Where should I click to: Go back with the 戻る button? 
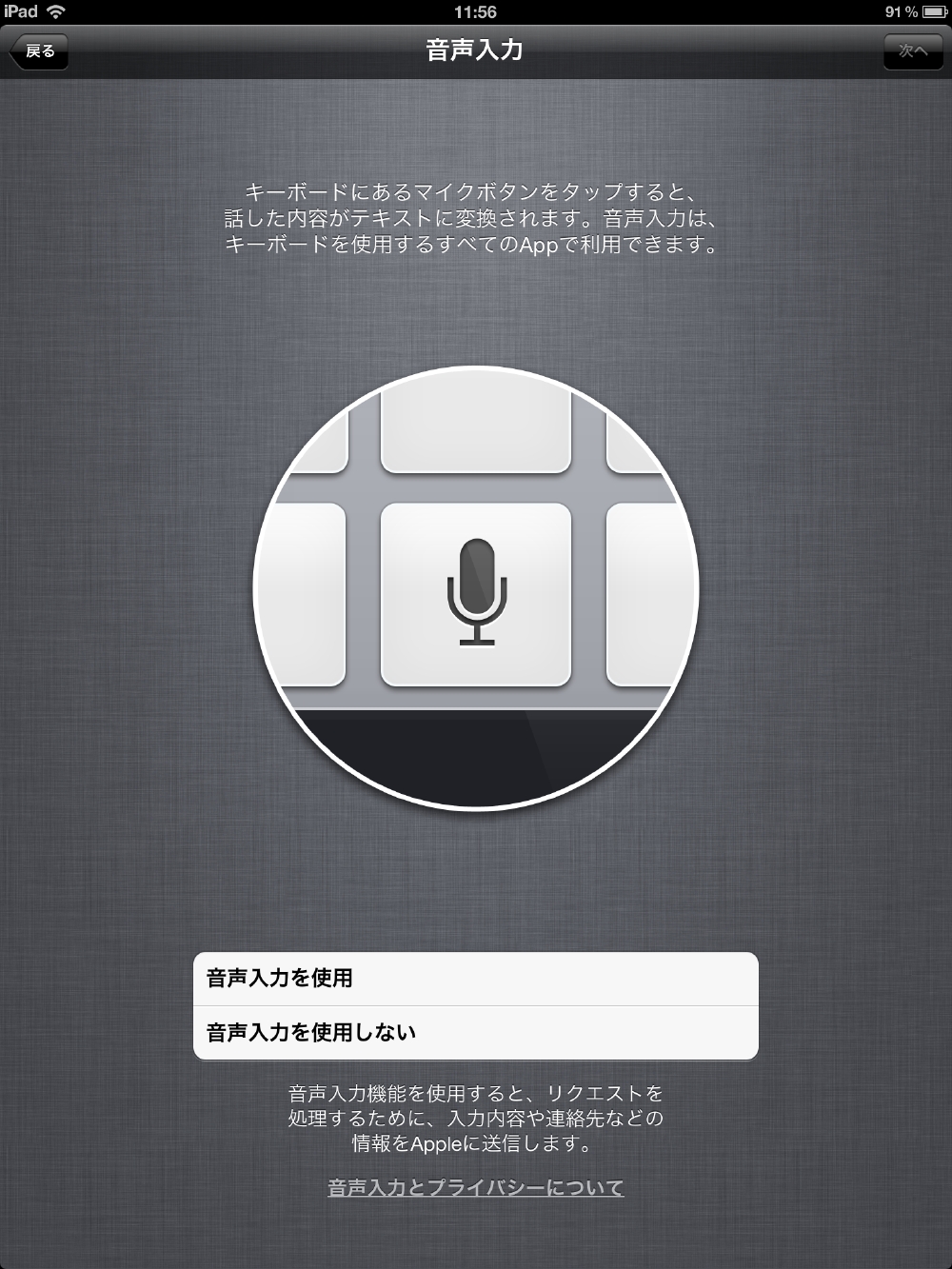pyautogui.click(x=39, y=51)
